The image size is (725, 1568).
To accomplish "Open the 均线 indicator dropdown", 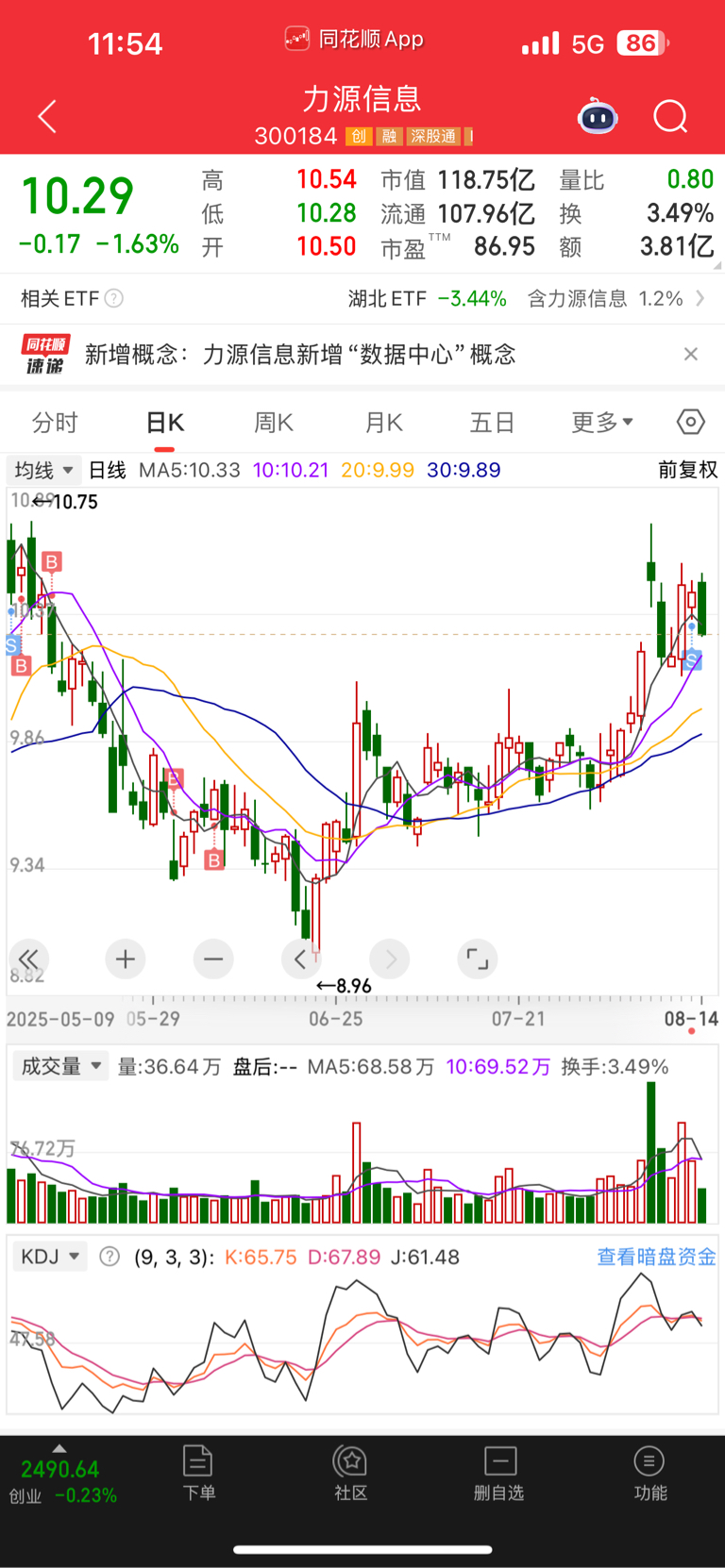I will coord(43,470).
